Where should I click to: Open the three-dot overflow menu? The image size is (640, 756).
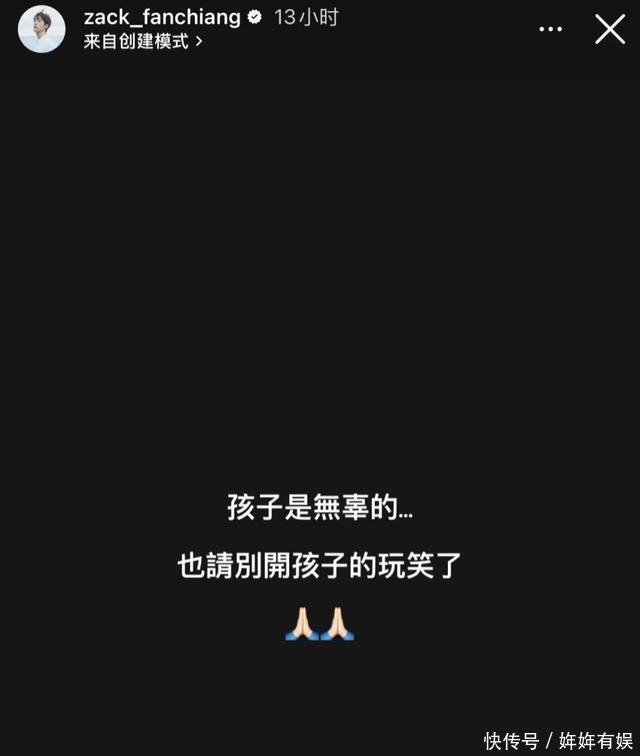[550, 29]
